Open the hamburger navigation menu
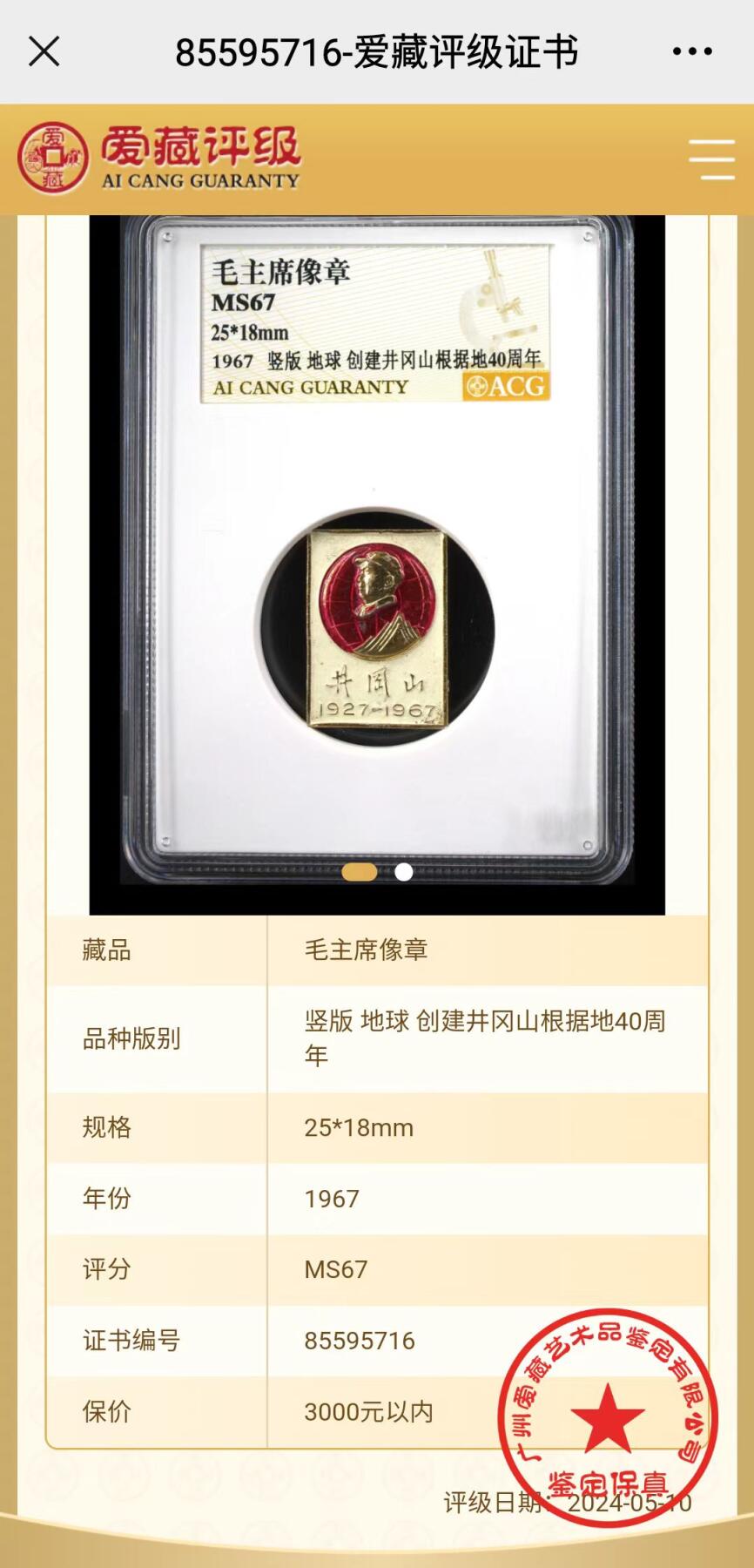Viewport: 754px width, 1568px height. [711, 159]
